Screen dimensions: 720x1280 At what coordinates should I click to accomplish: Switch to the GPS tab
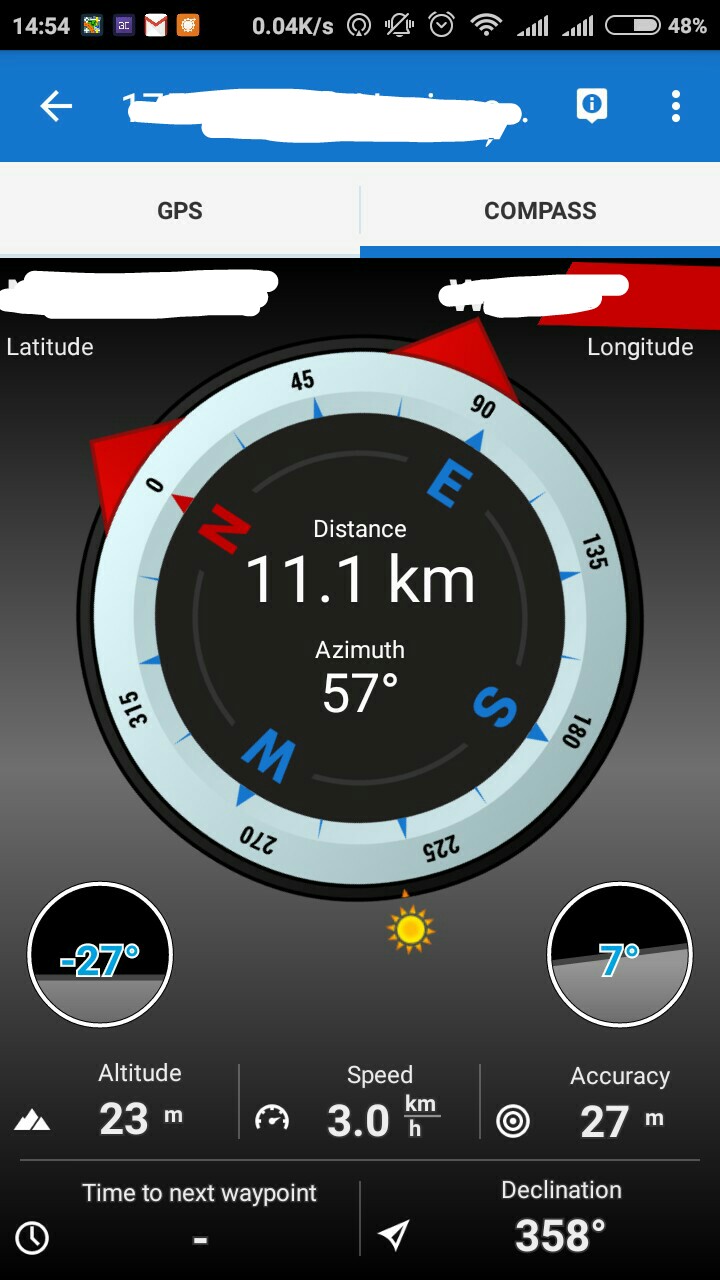(180, 211)
